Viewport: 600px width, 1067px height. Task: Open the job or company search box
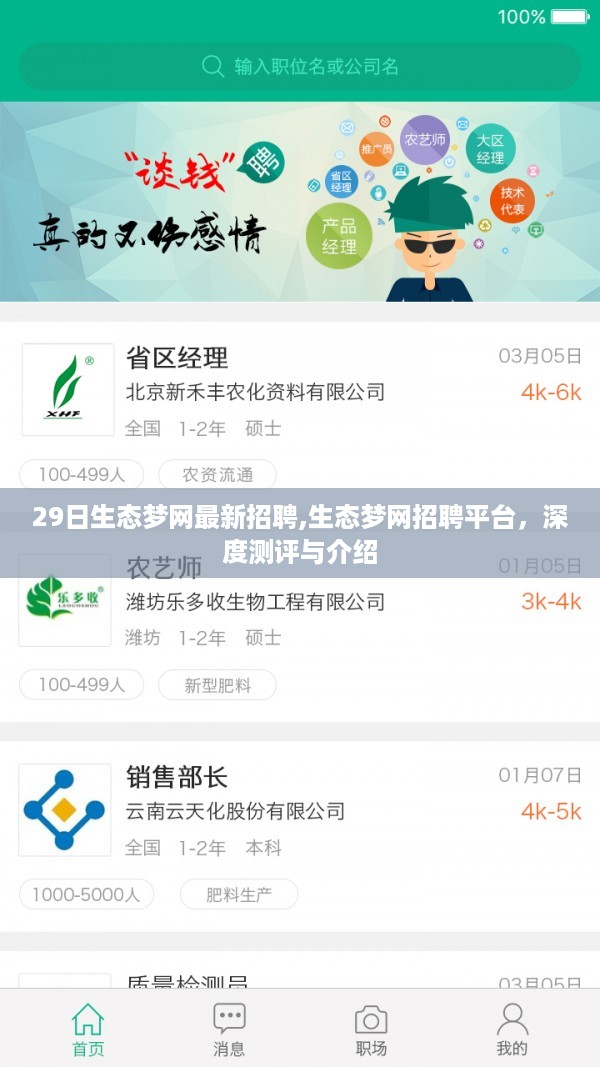tap(300, 67)
